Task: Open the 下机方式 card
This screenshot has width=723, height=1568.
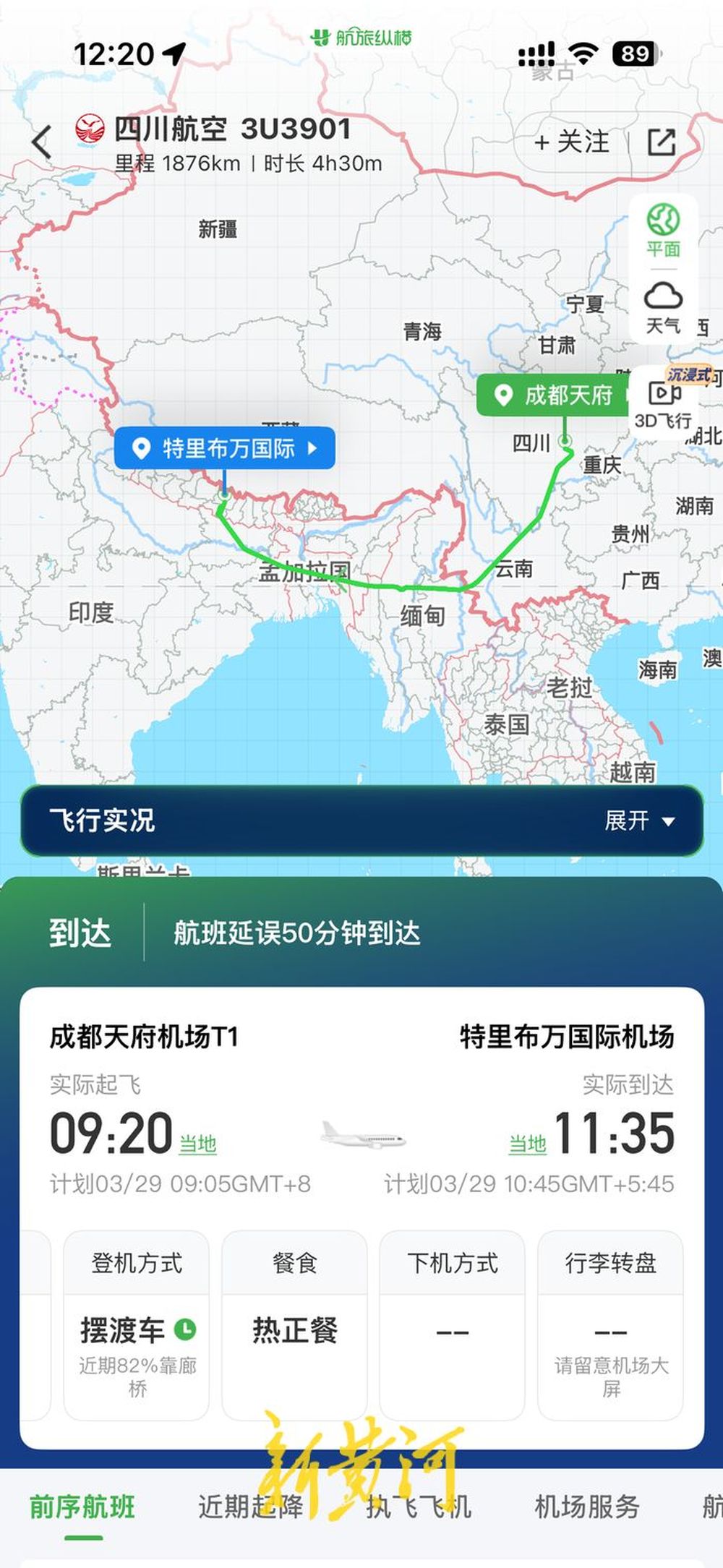Action: click(453, 1324)
